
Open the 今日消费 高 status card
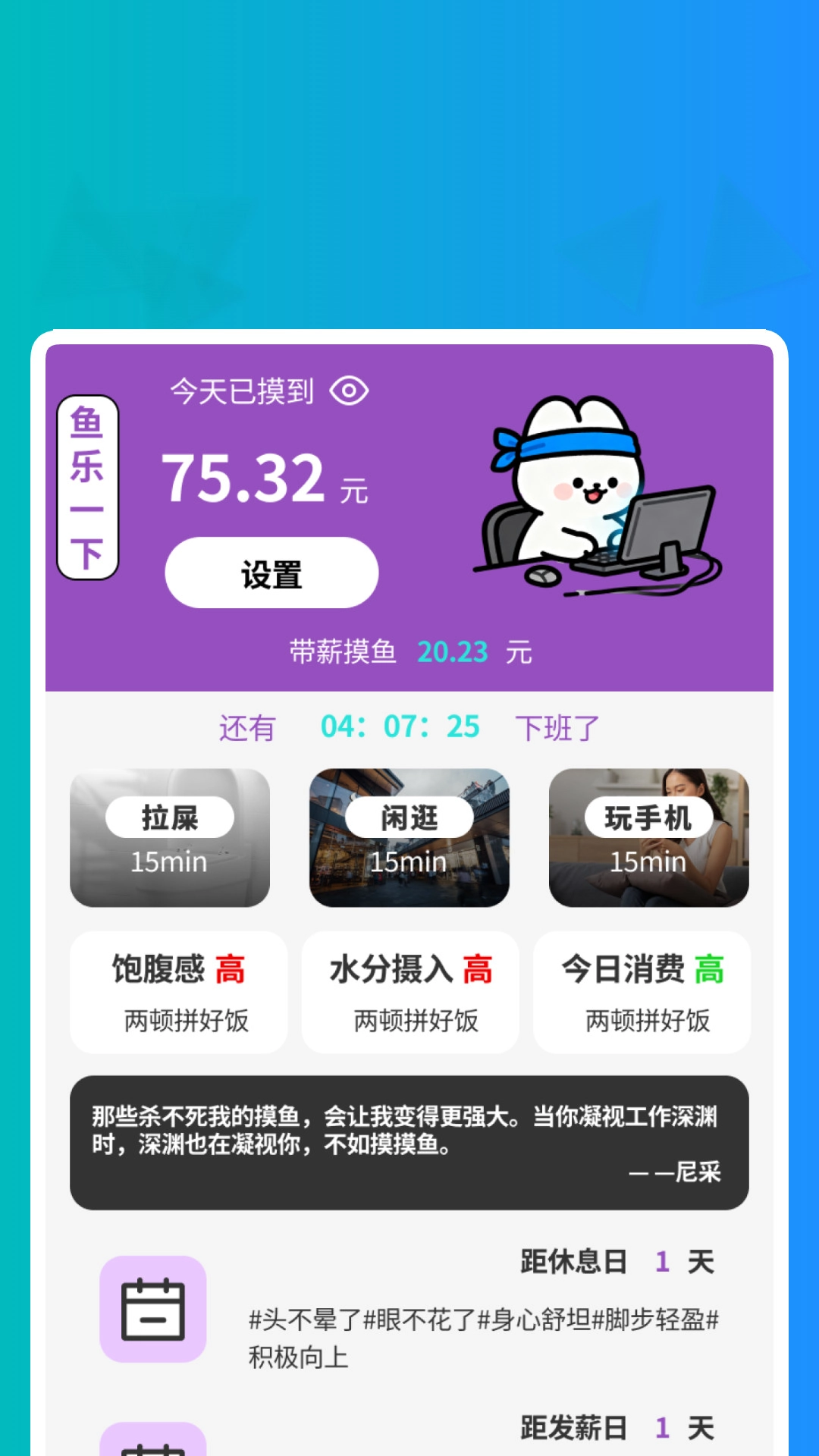pyautogui.click(x=641, y=992)
